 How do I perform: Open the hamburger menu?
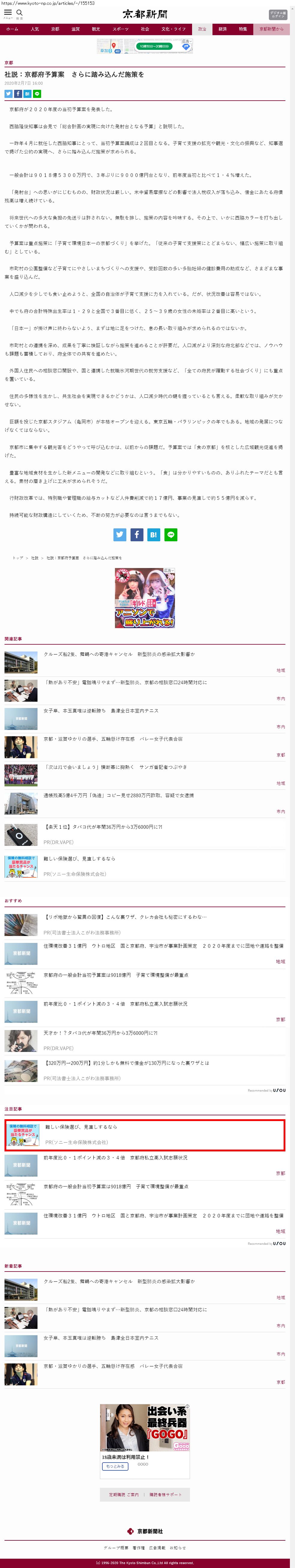pyautogui.click(x=8, y=13)
